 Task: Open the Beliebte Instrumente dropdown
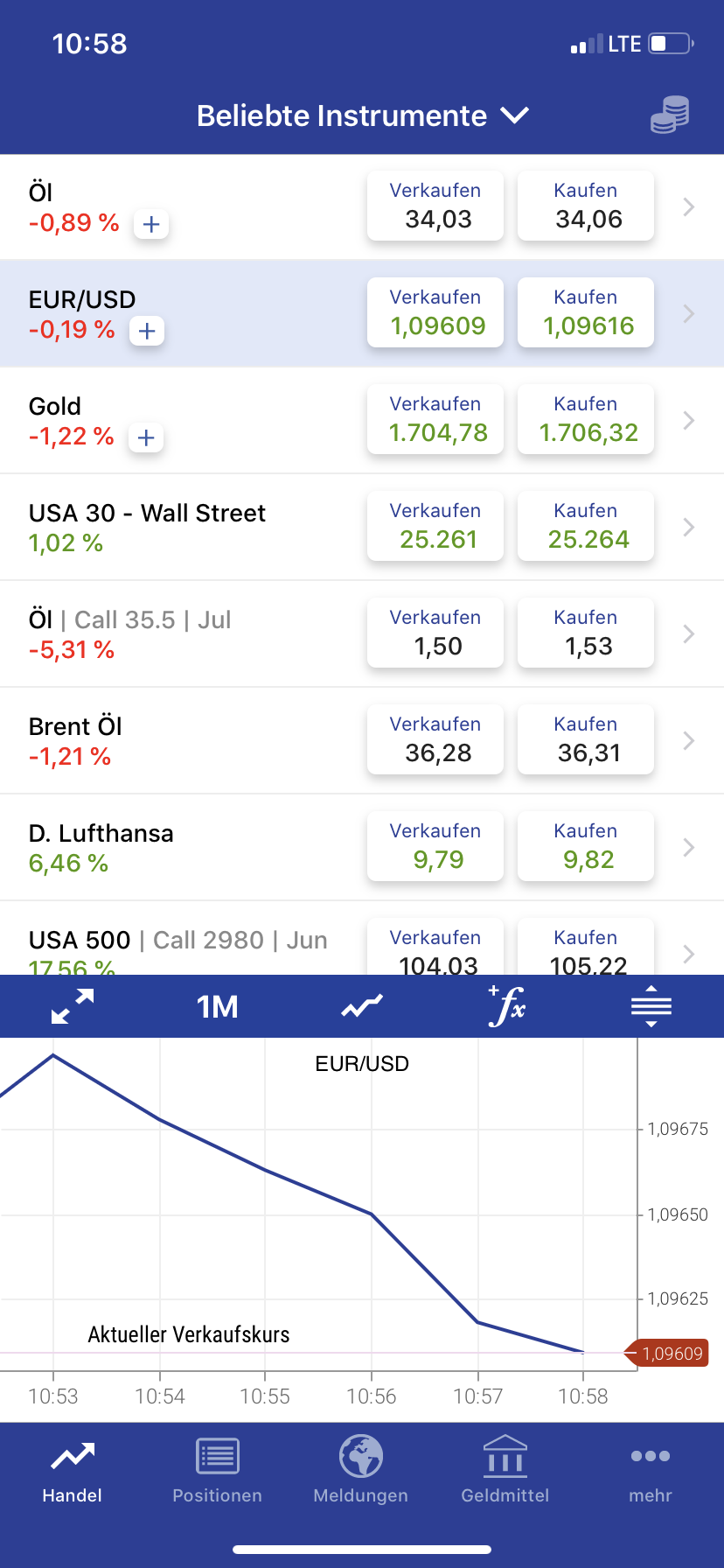(x=363, y=115)
